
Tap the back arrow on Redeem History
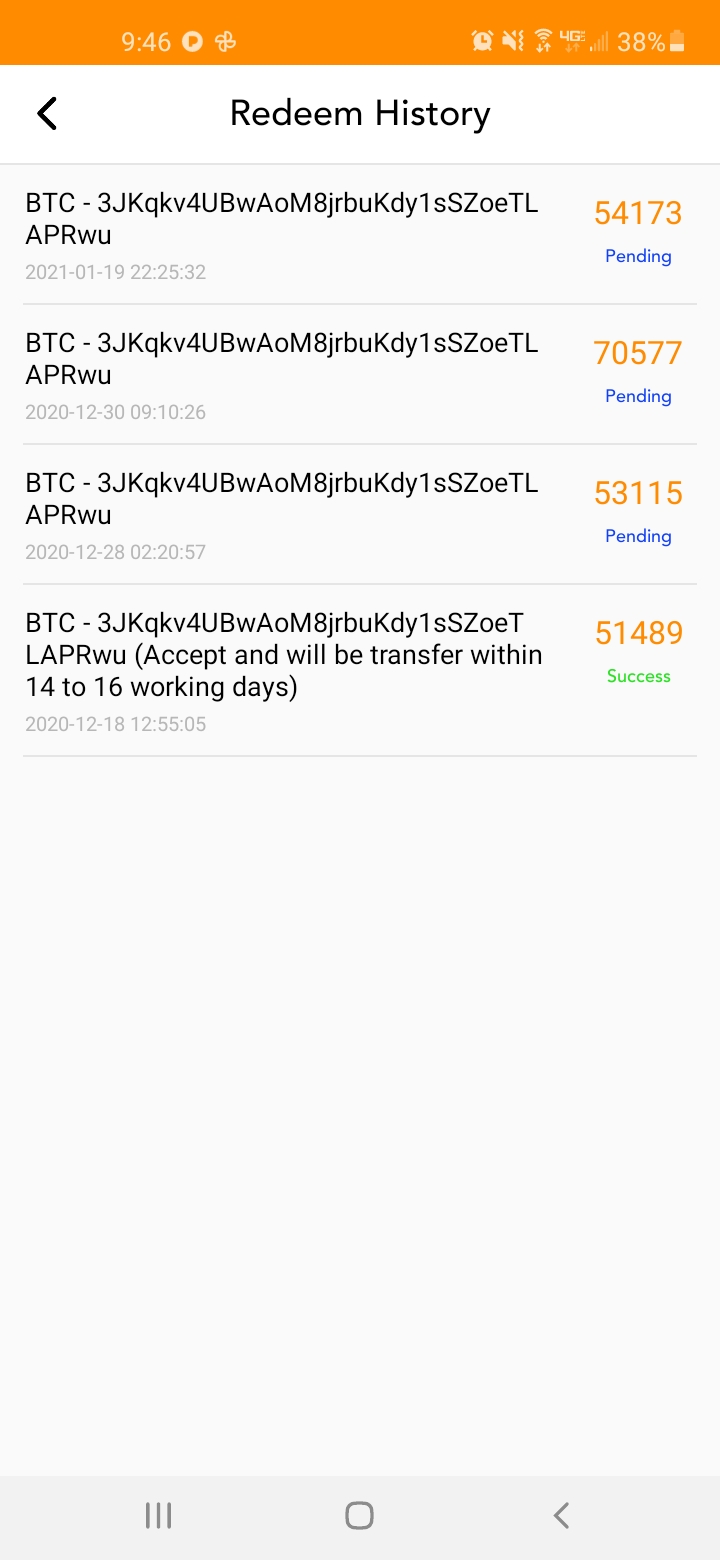coord(47,113)
